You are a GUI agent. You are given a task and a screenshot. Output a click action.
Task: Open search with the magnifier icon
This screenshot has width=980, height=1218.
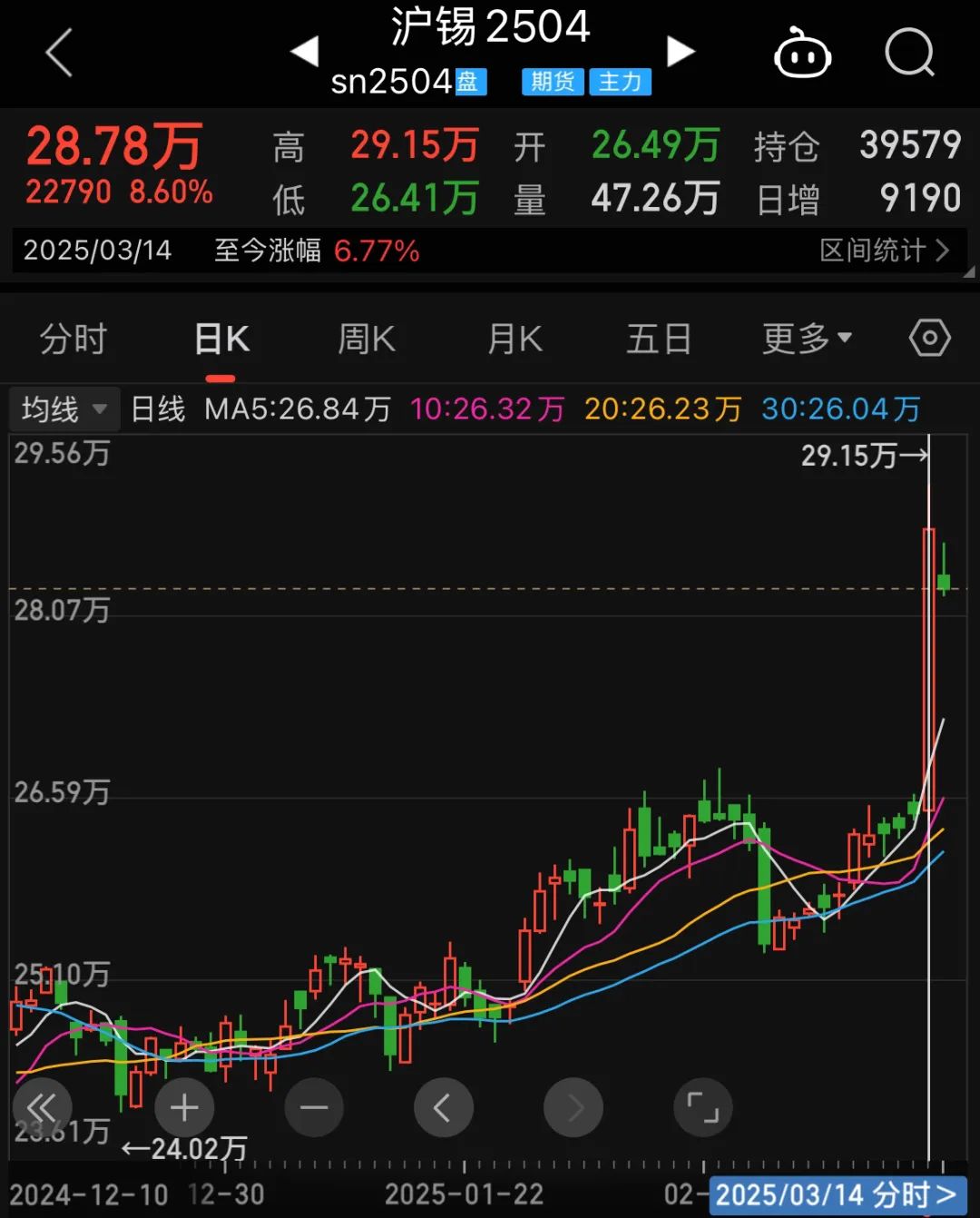click(909, 54)
